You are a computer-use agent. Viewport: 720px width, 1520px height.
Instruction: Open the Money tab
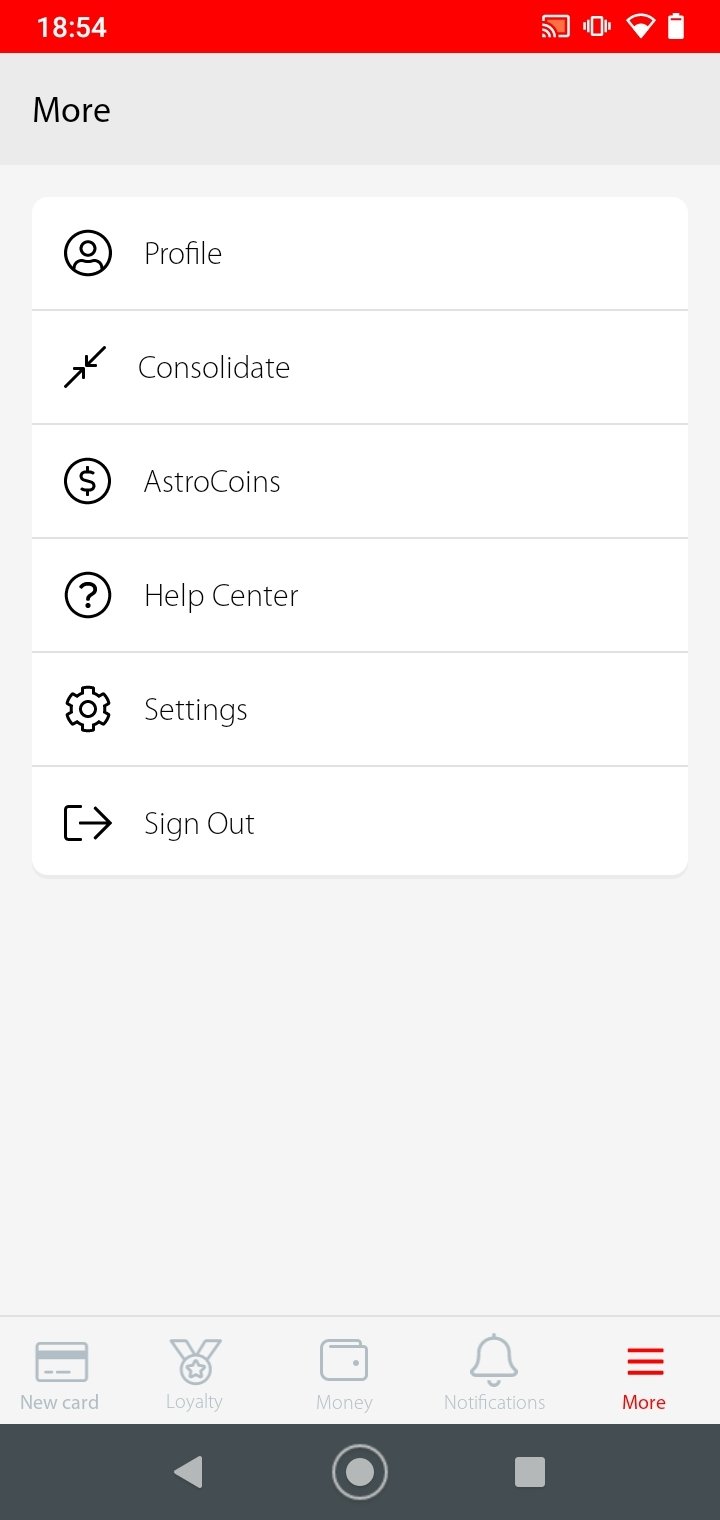(x=344, y=1375)
